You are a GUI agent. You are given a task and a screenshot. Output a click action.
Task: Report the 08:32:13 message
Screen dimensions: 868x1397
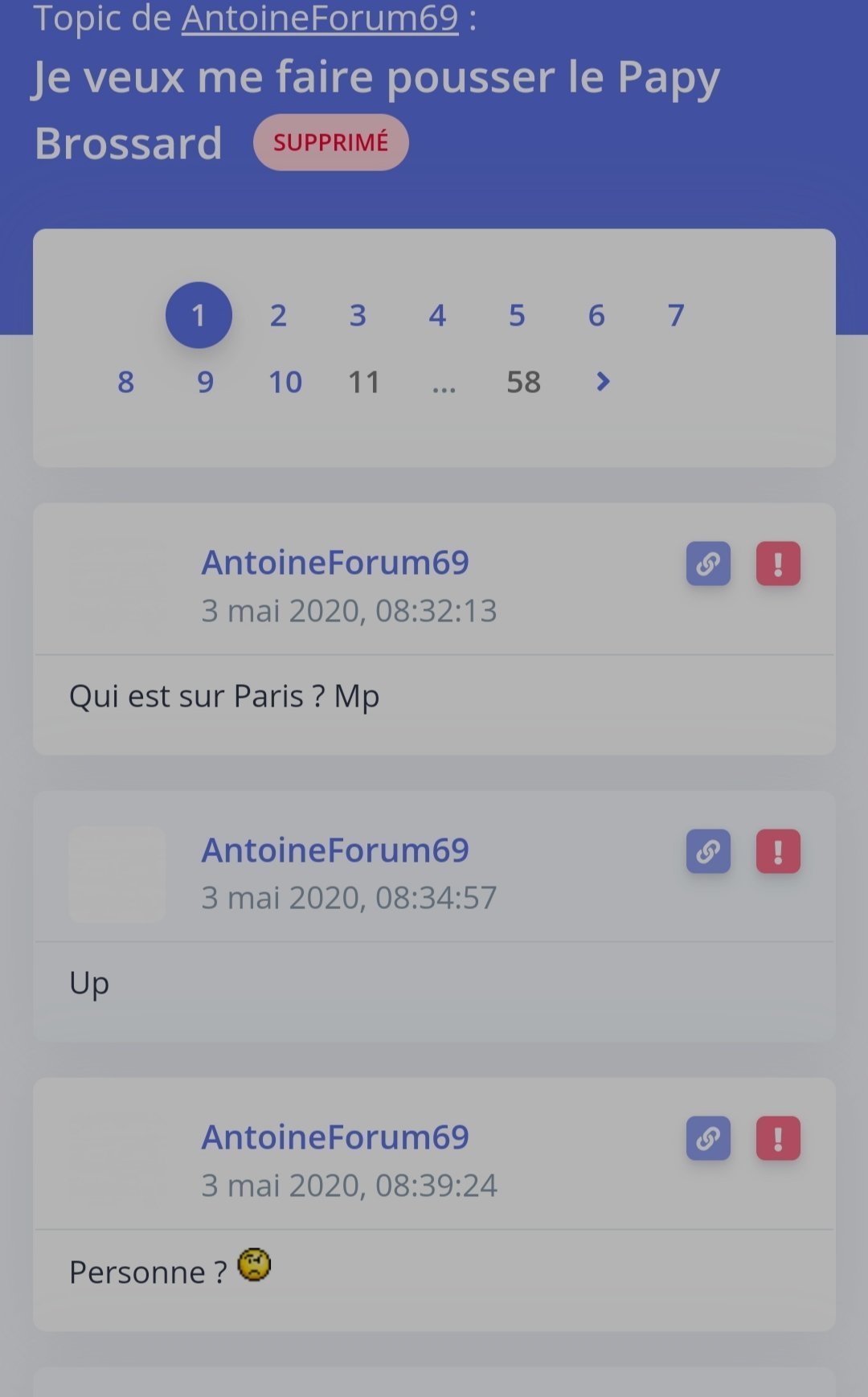tap(777, 563)
